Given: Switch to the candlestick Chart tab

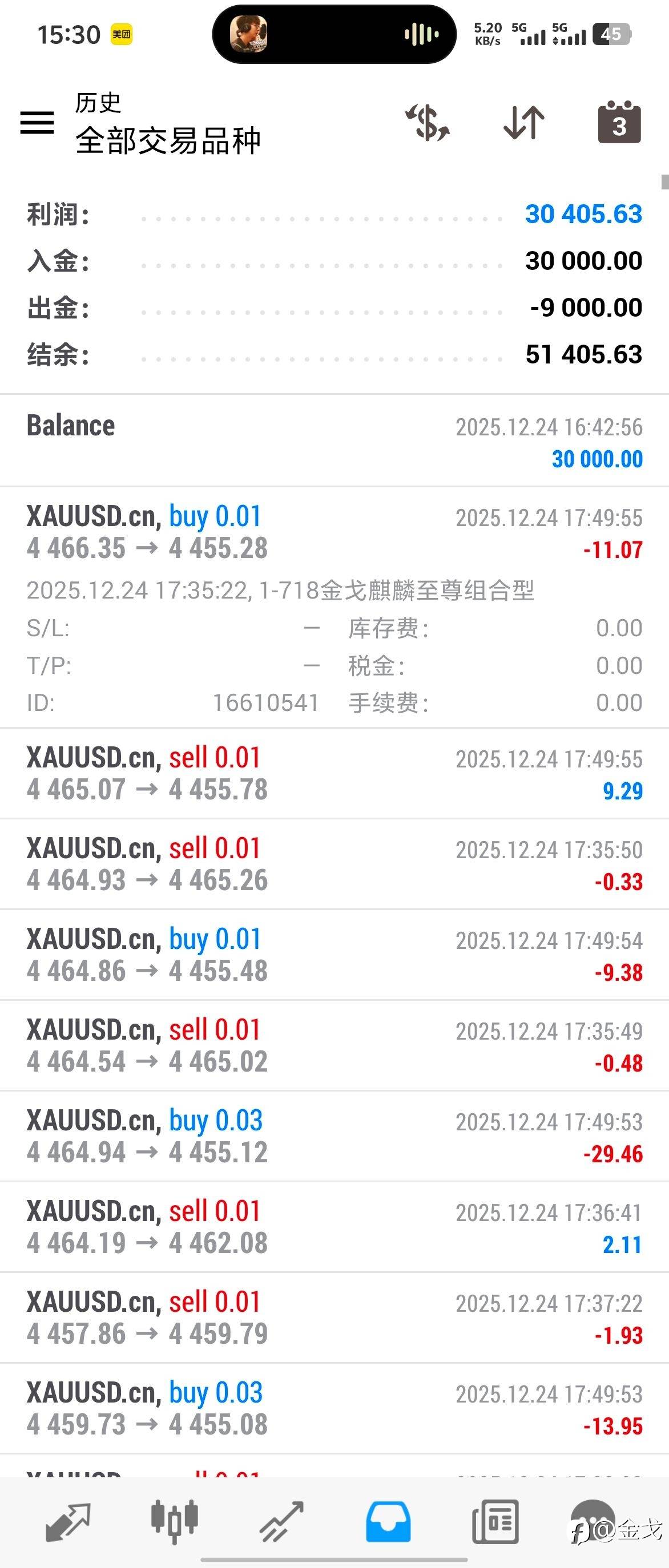Looking at the screenshot, I should (x=175, y=1522).
